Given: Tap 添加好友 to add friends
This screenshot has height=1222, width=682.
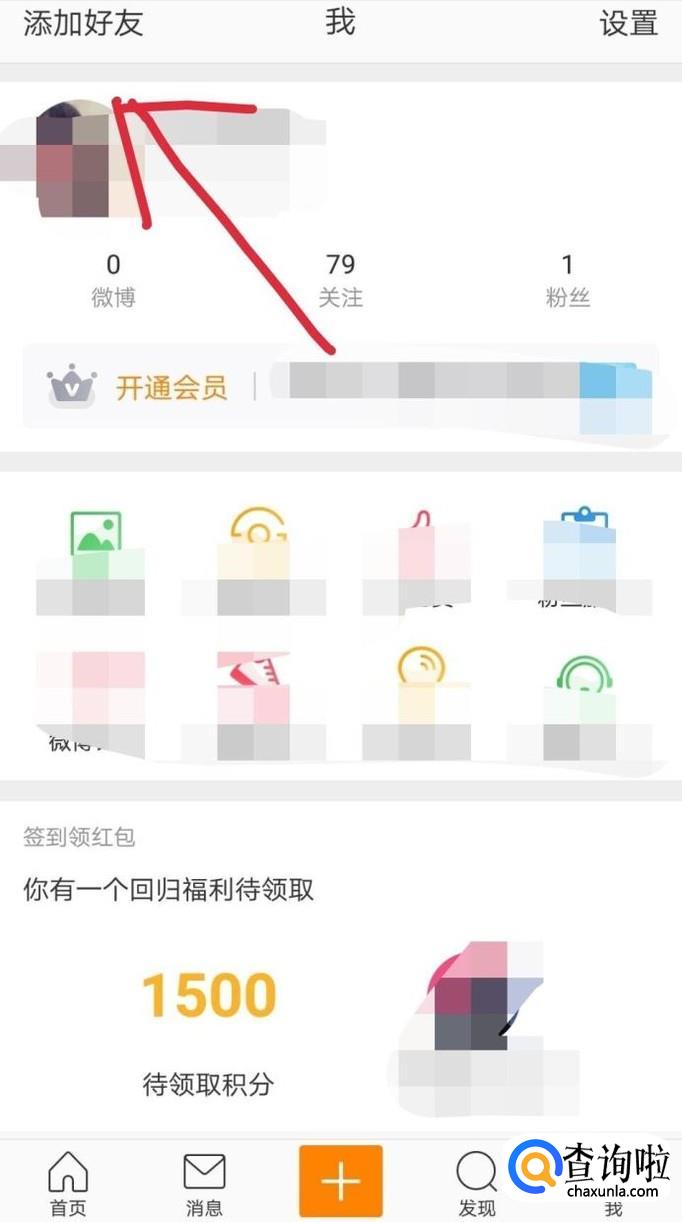Looking at the screenshot, I should click(x=83, y=23).
